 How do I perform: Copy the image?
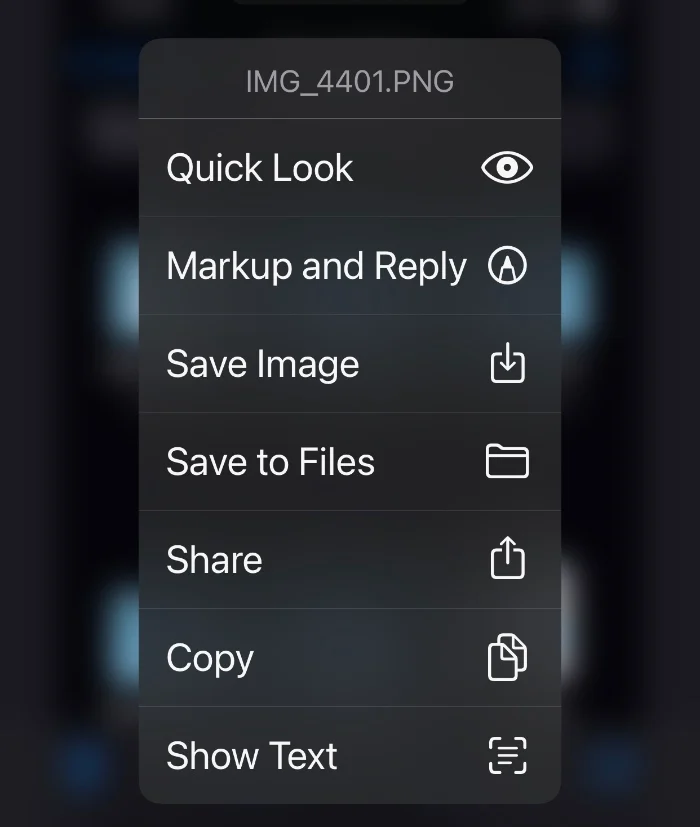pos(349,658)
